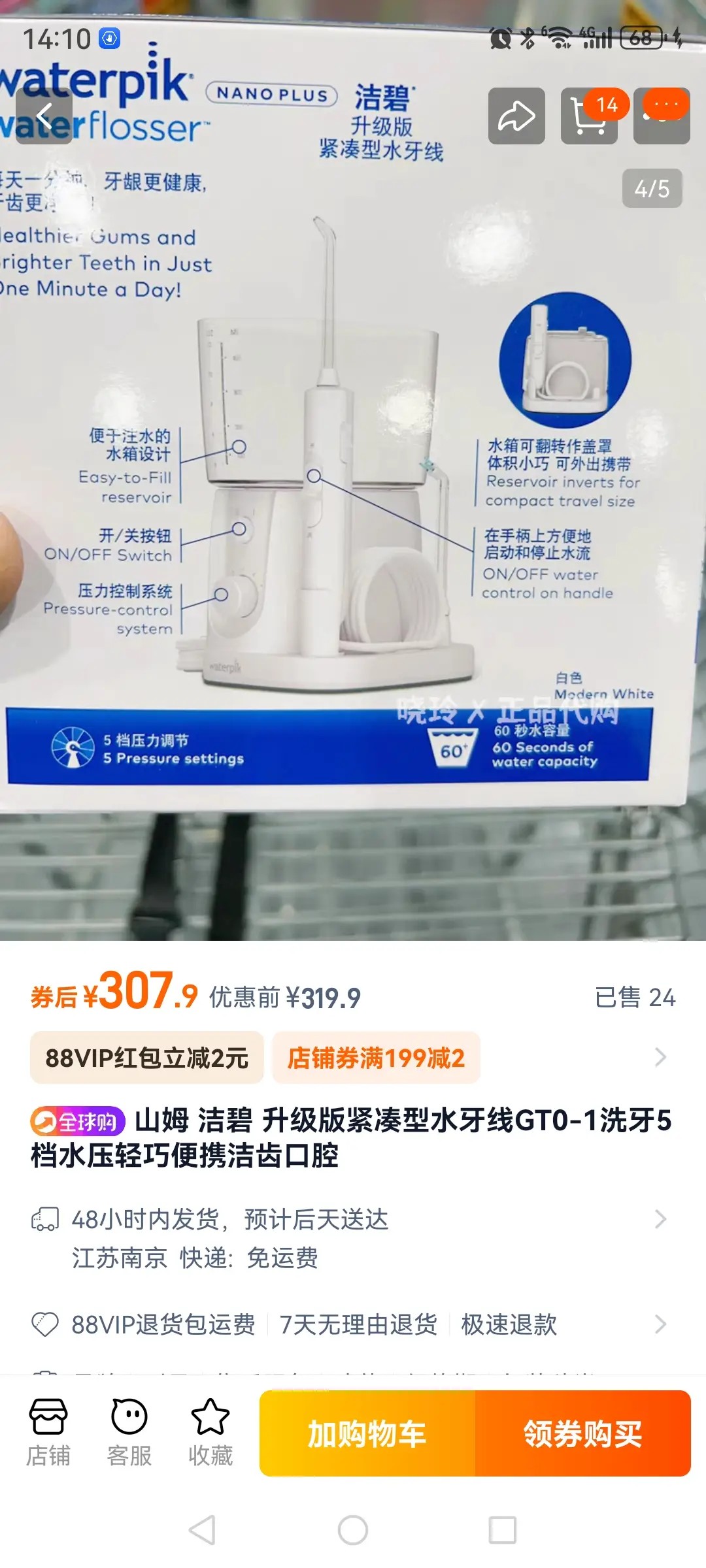Image resolution: width=706 pixels, height=1568 pixels.
Task: Open shipping details for 48小时内发货
Action: (x=353, y=1238)
